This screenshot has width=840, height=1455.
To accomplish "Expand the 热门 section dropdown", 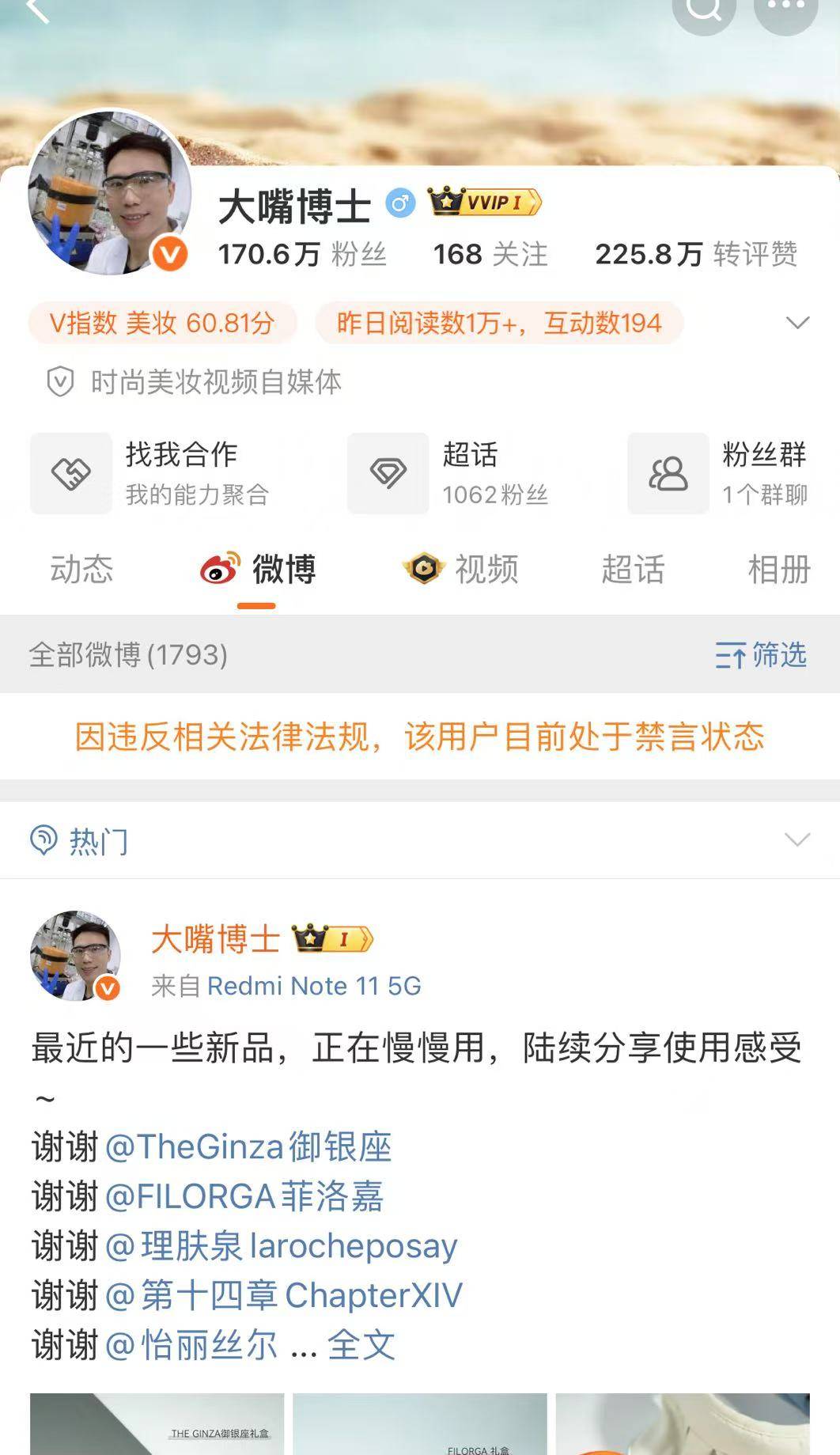I will point(797,839).
